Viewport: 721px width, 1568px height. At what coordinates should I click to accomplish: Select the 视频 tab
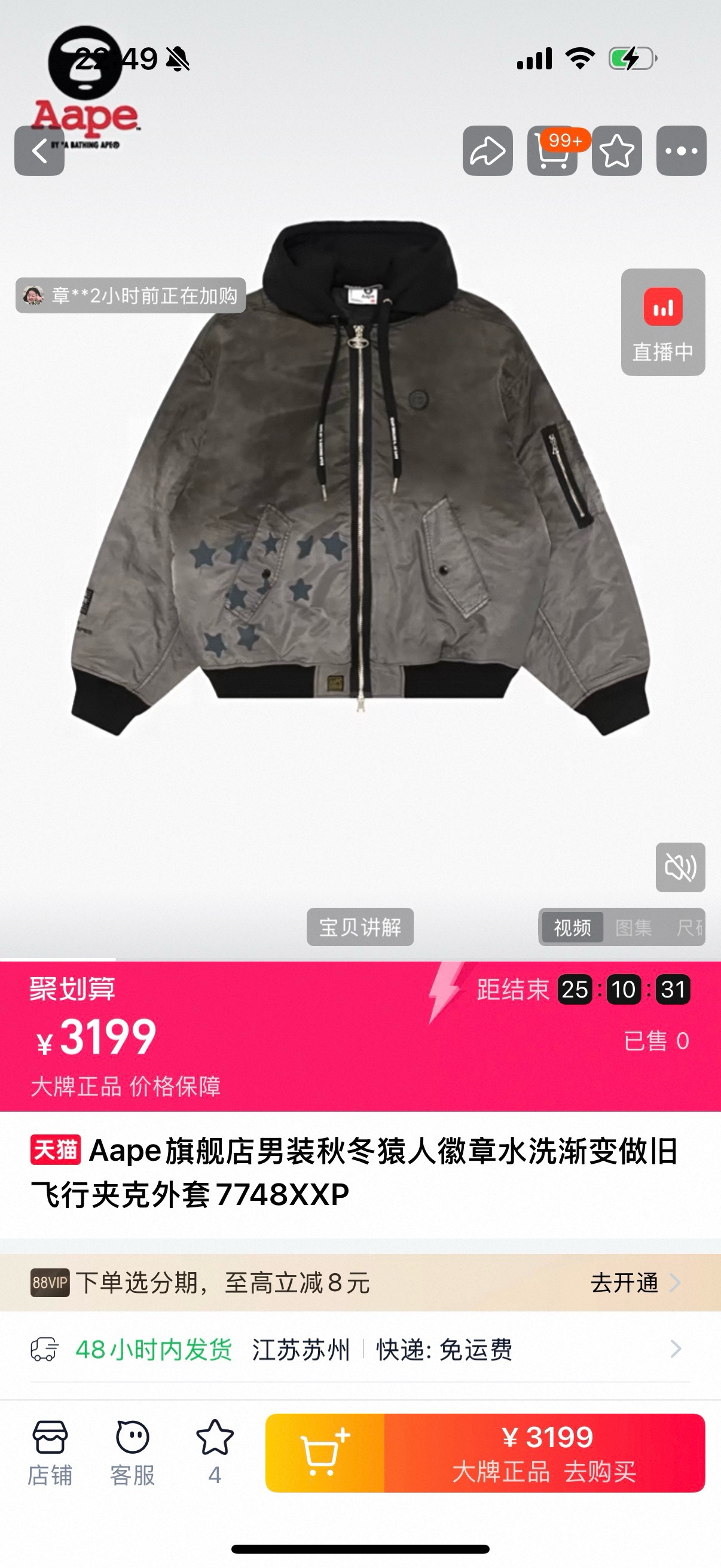click(572, 928)
